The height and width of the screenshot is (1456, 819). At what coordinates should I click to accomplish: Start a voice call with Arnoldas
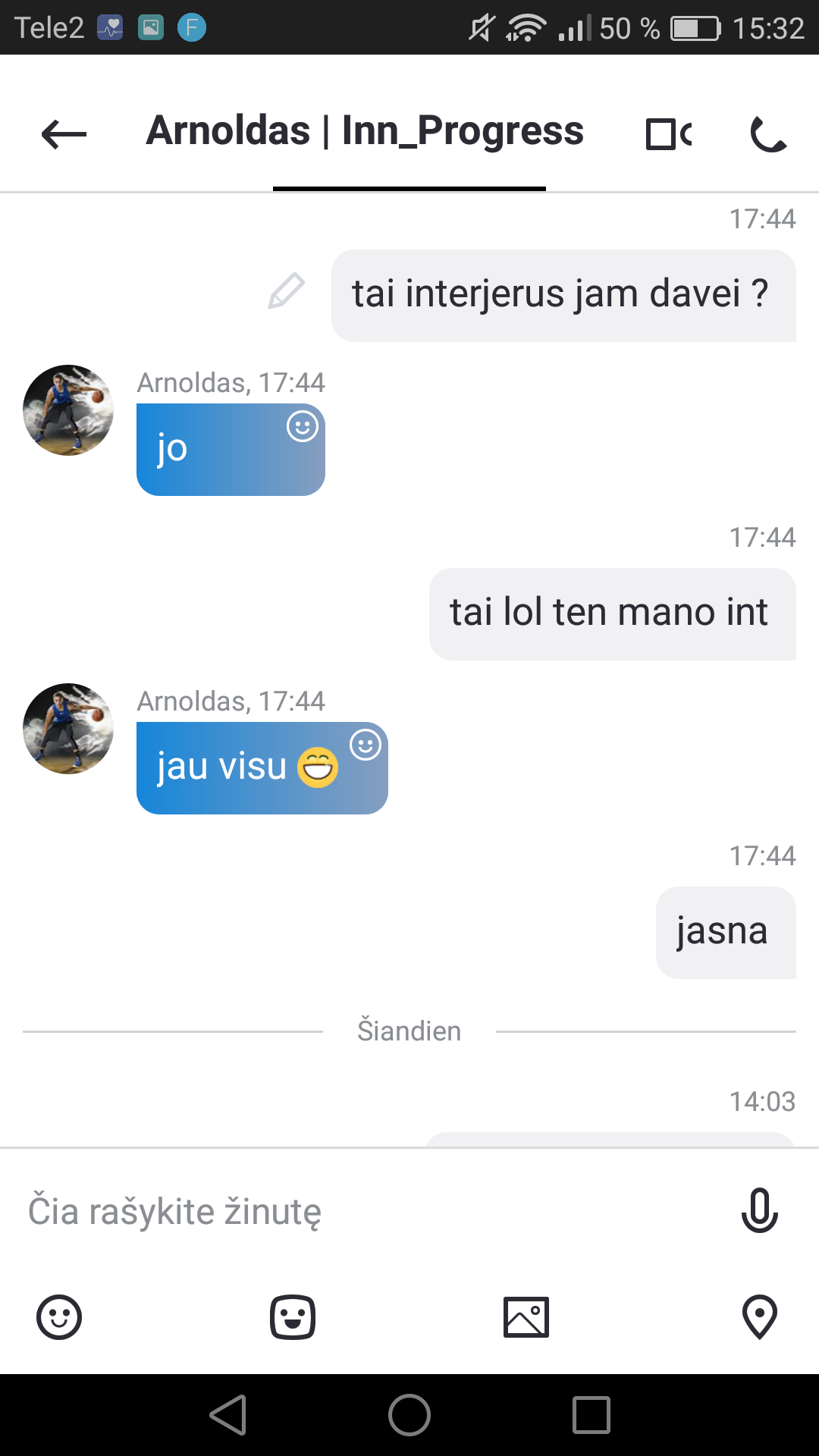point(767,134)
